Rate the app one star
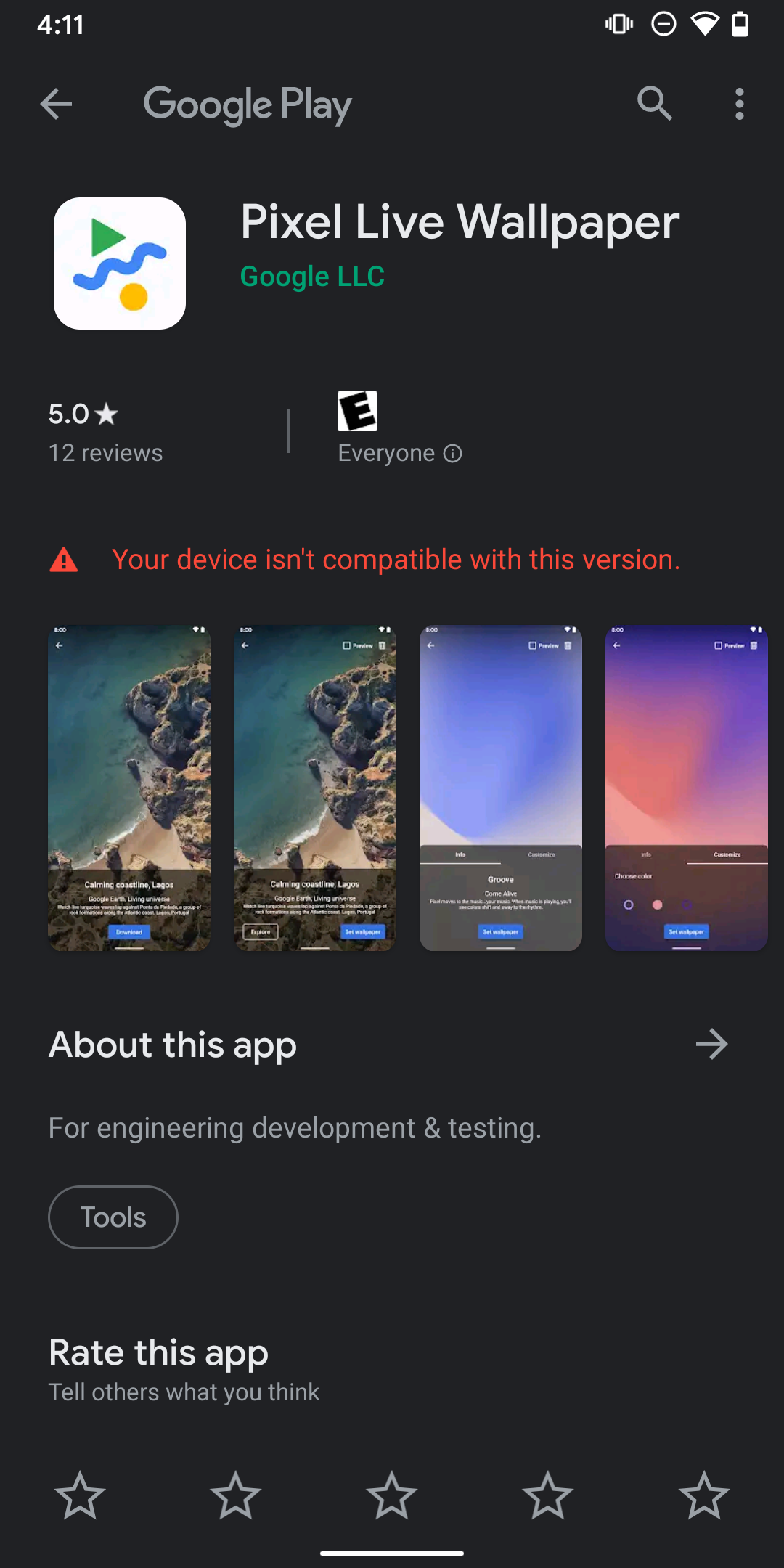The height and width of the screenshot is (1568, 784). coord(81,1497)
